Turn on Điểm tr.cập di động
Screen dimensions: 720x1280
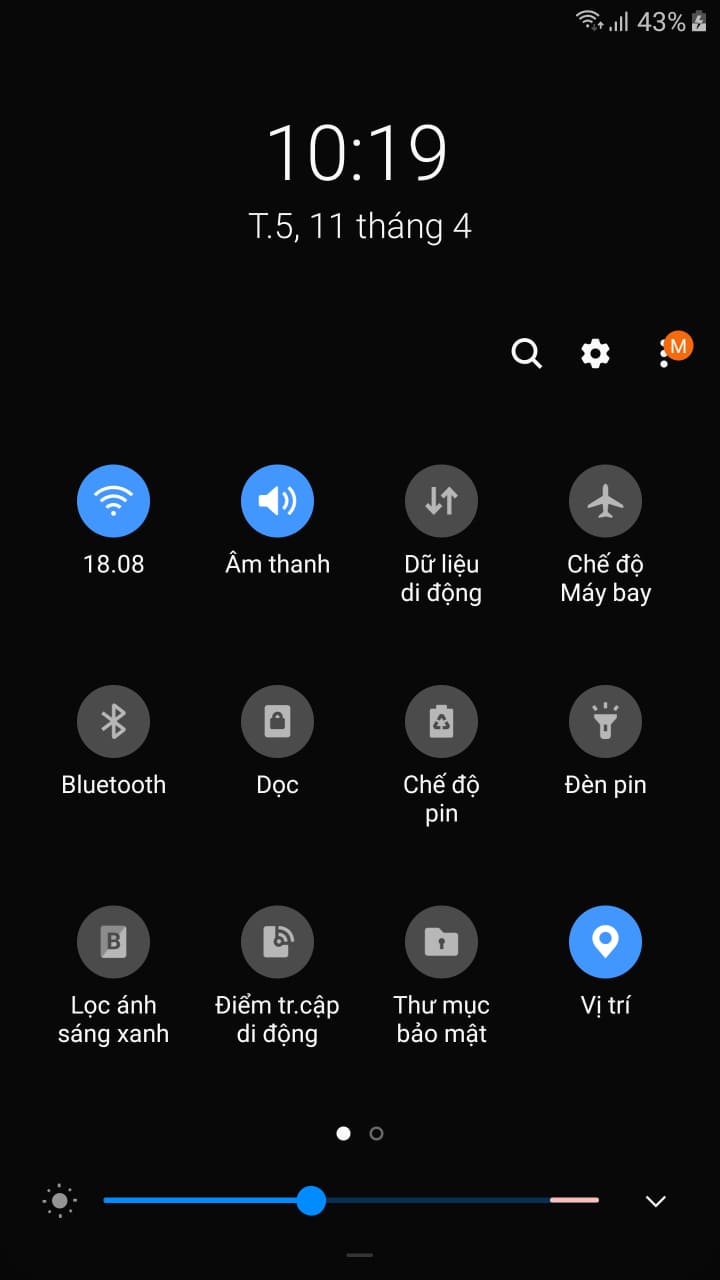tap(277, 942)
